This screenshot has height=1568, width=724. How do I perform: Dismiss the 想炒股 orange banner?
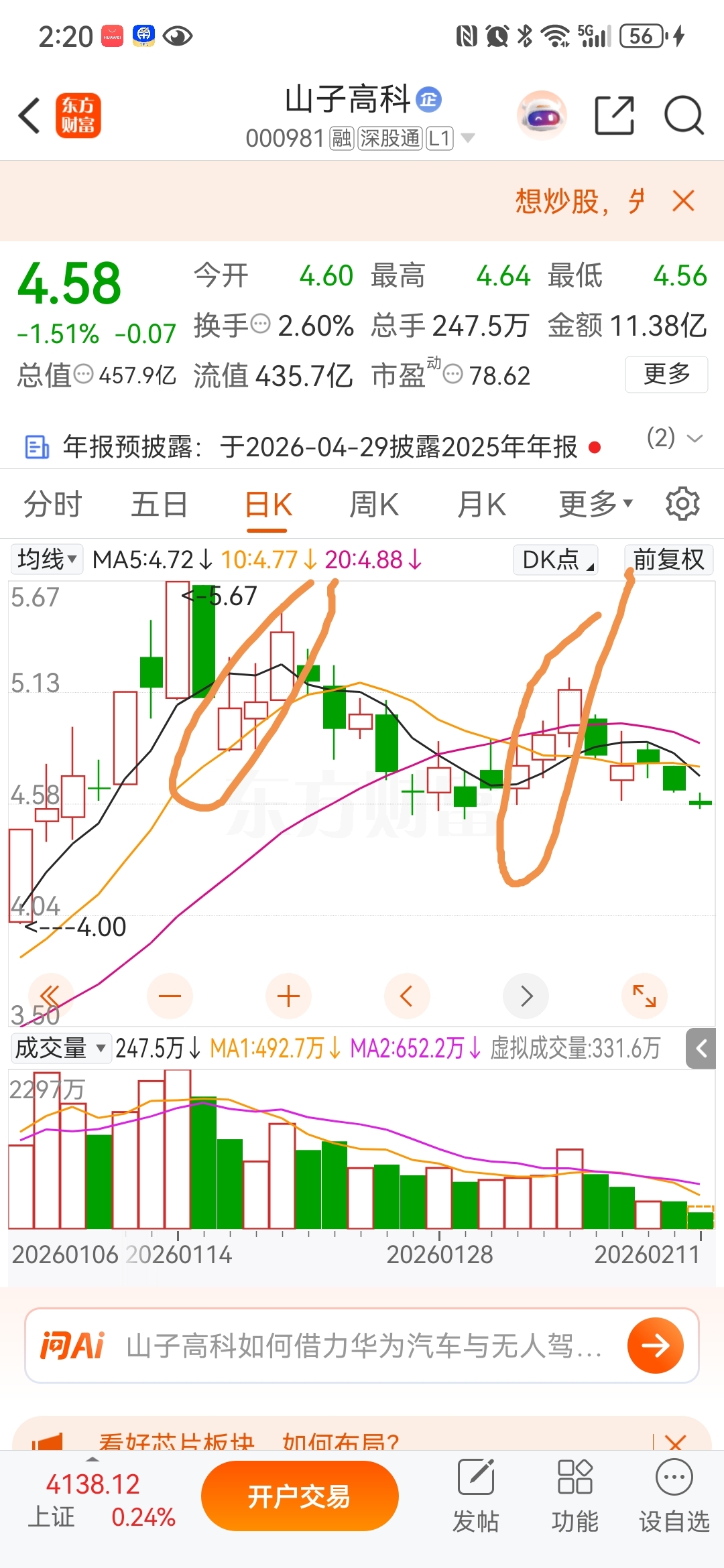coord(683,200)
